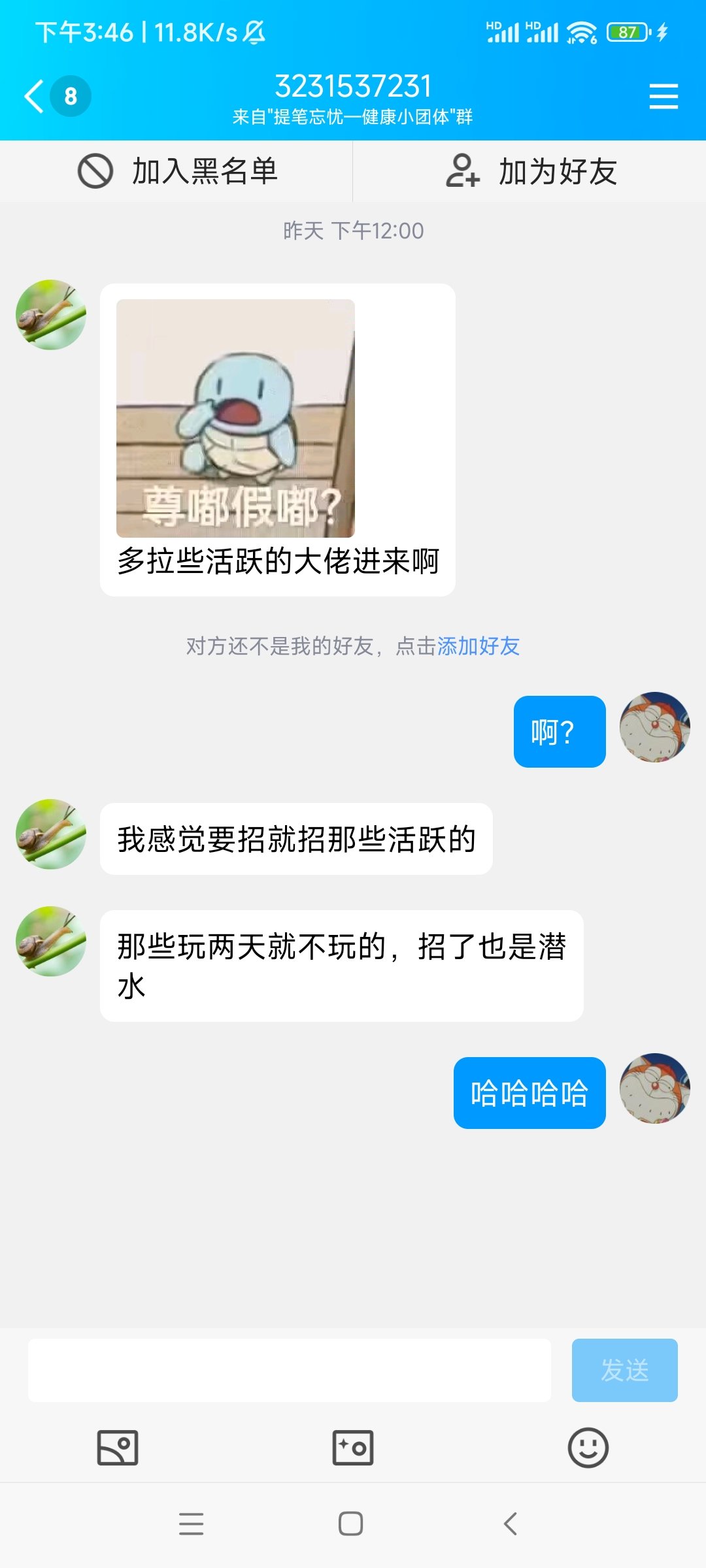
Task: Tap 加入黑名单 to block this user
Action: 176,171
